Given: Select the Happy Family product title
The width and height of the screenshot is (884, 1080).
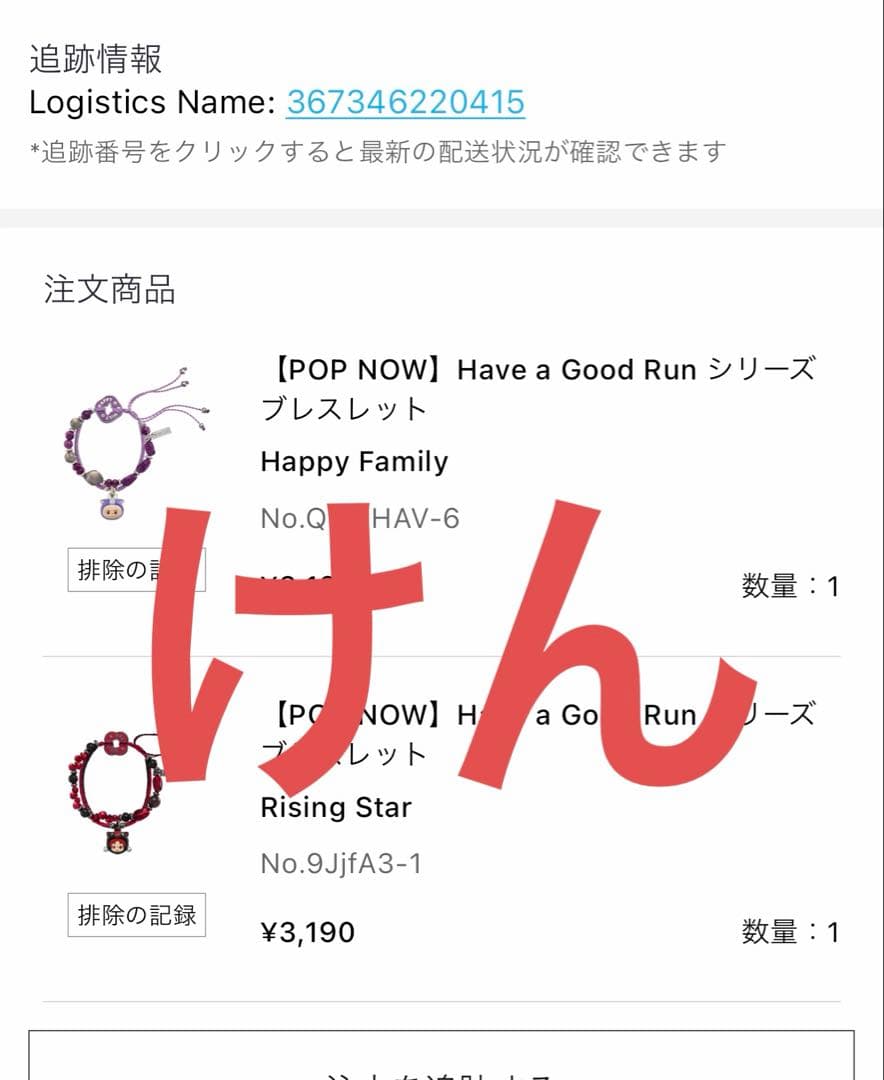Looking at the screenshot, I should coord(353,461).
